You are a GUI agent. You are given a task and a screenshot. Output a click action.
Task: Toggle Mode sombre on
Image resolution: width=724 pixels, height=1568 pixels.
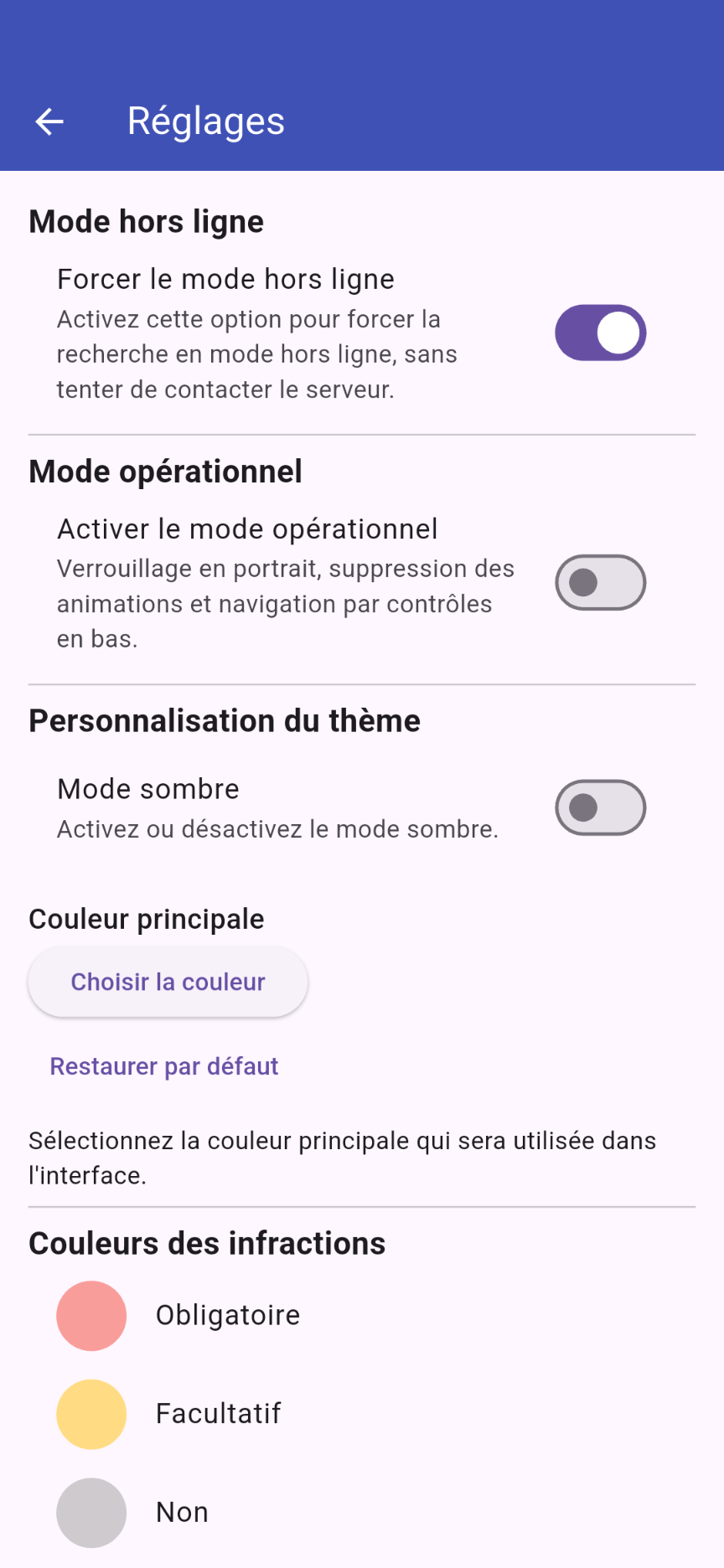point(600,807)
